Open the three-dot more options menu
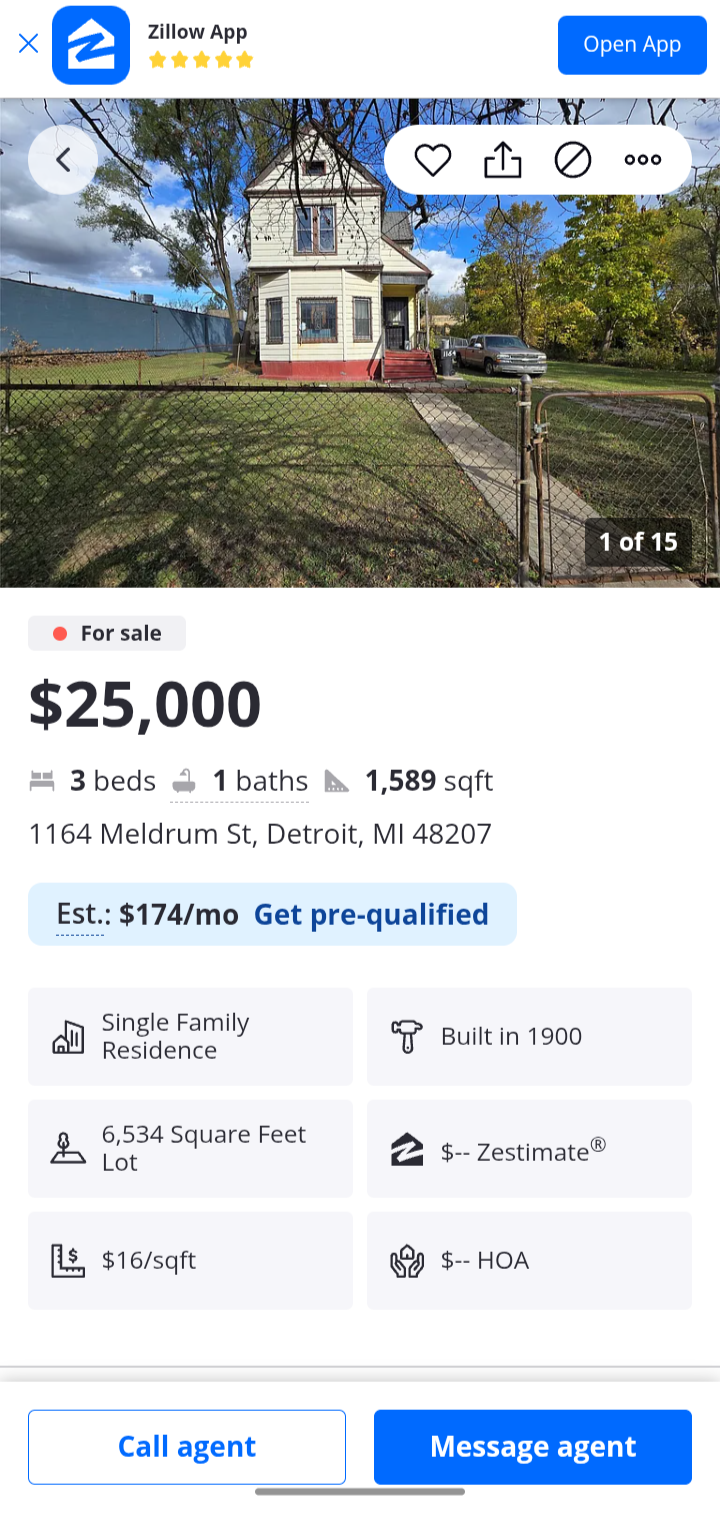 (x=643, y=160)
